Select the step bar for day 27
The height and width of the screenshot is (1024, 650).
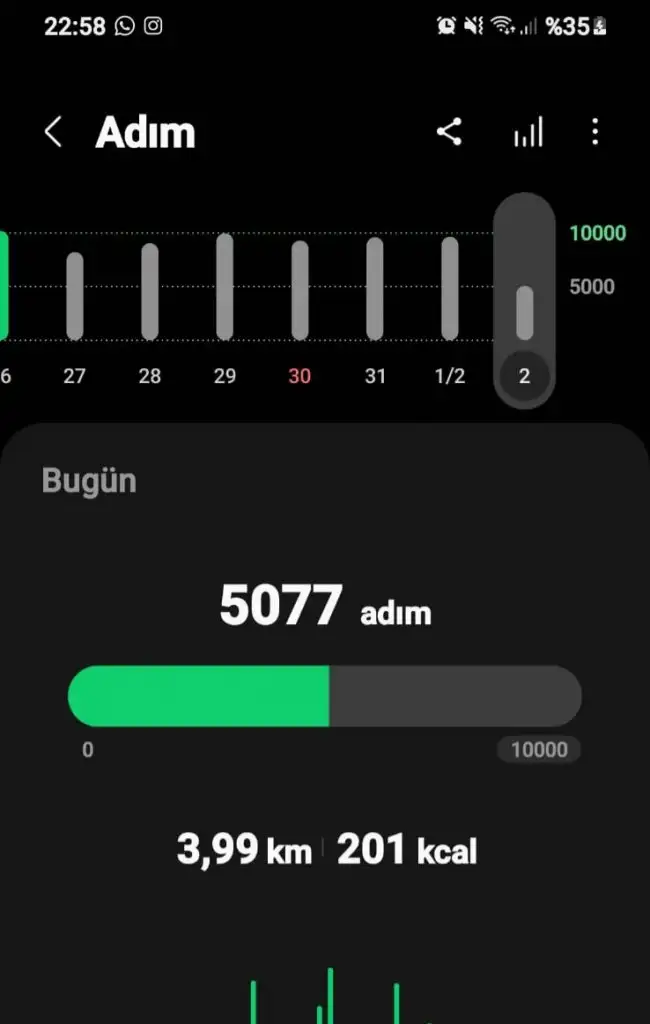click(75, 295)
